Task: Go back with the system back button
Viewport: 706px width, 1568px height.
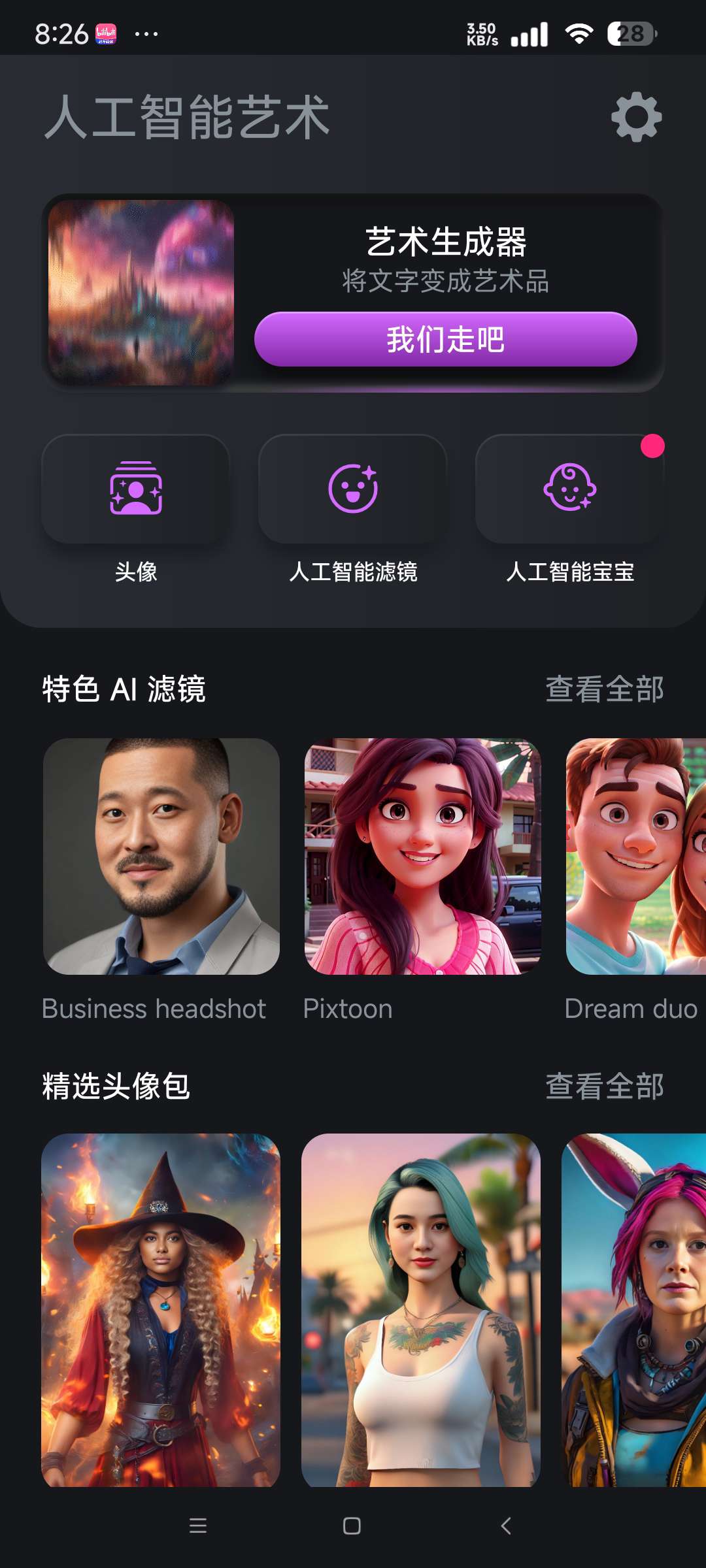Action: click(x=505, y=1526)
